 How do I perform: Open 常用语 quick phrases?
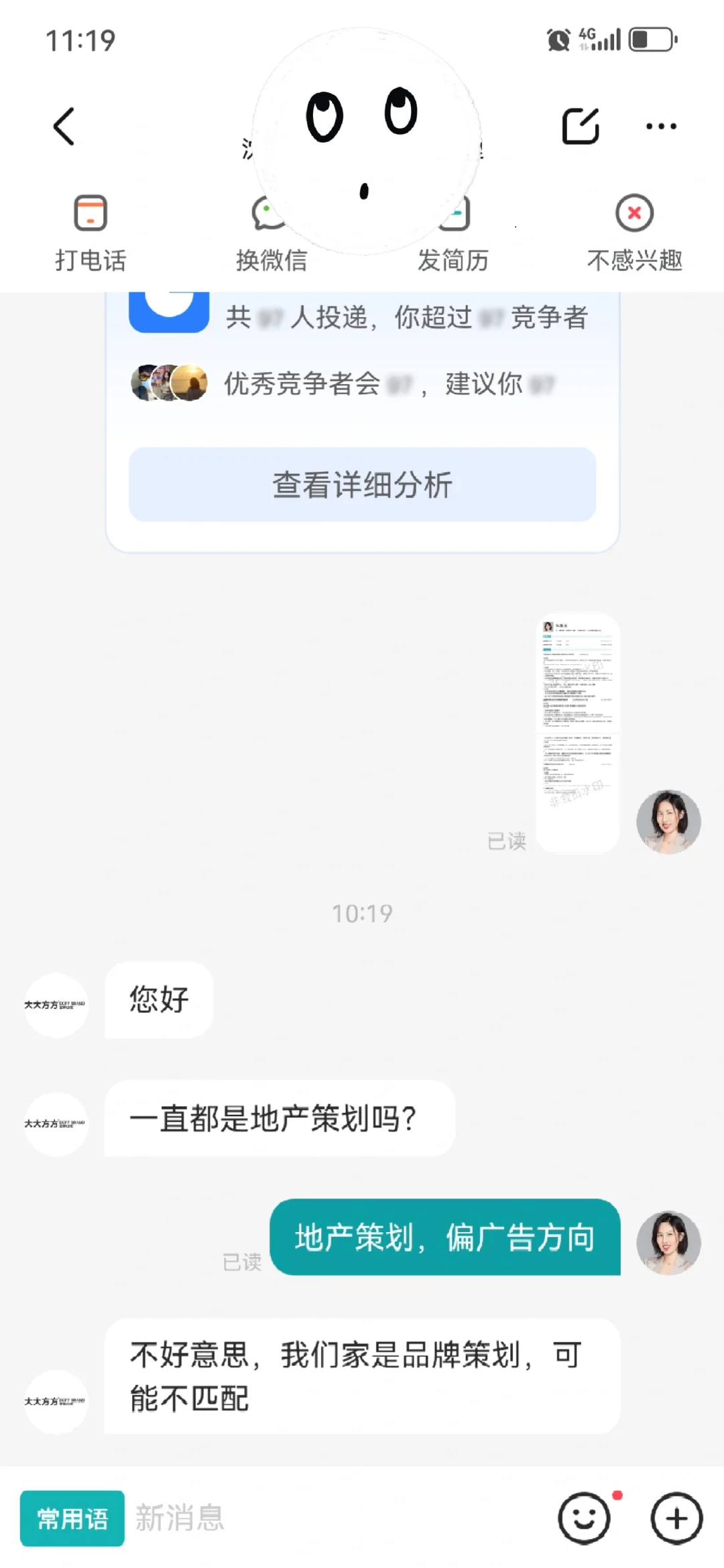click(x=72, y=1518)
